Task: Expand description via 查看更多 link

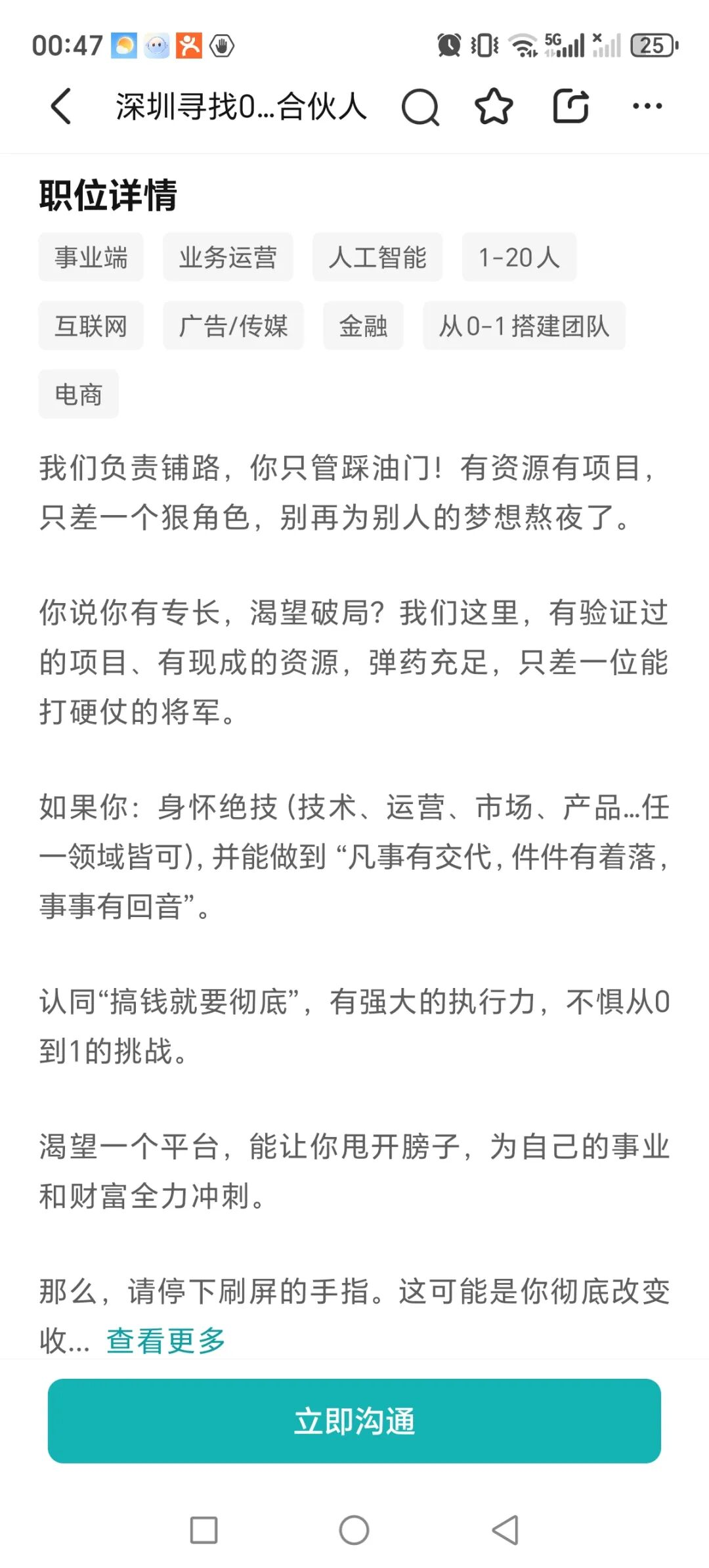Action: pyautogui.click(x=165, y=1341)
